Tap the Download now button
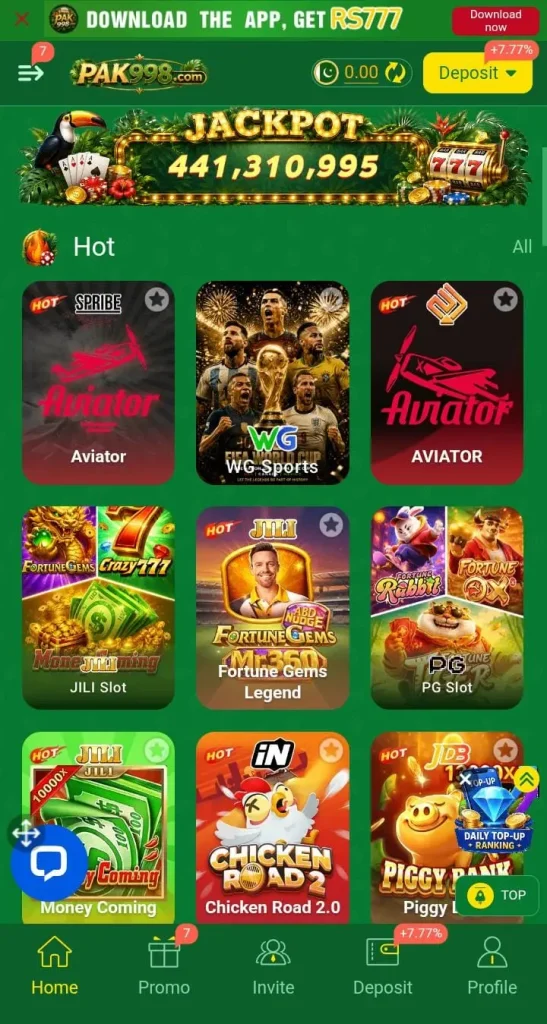 (495, 20)
